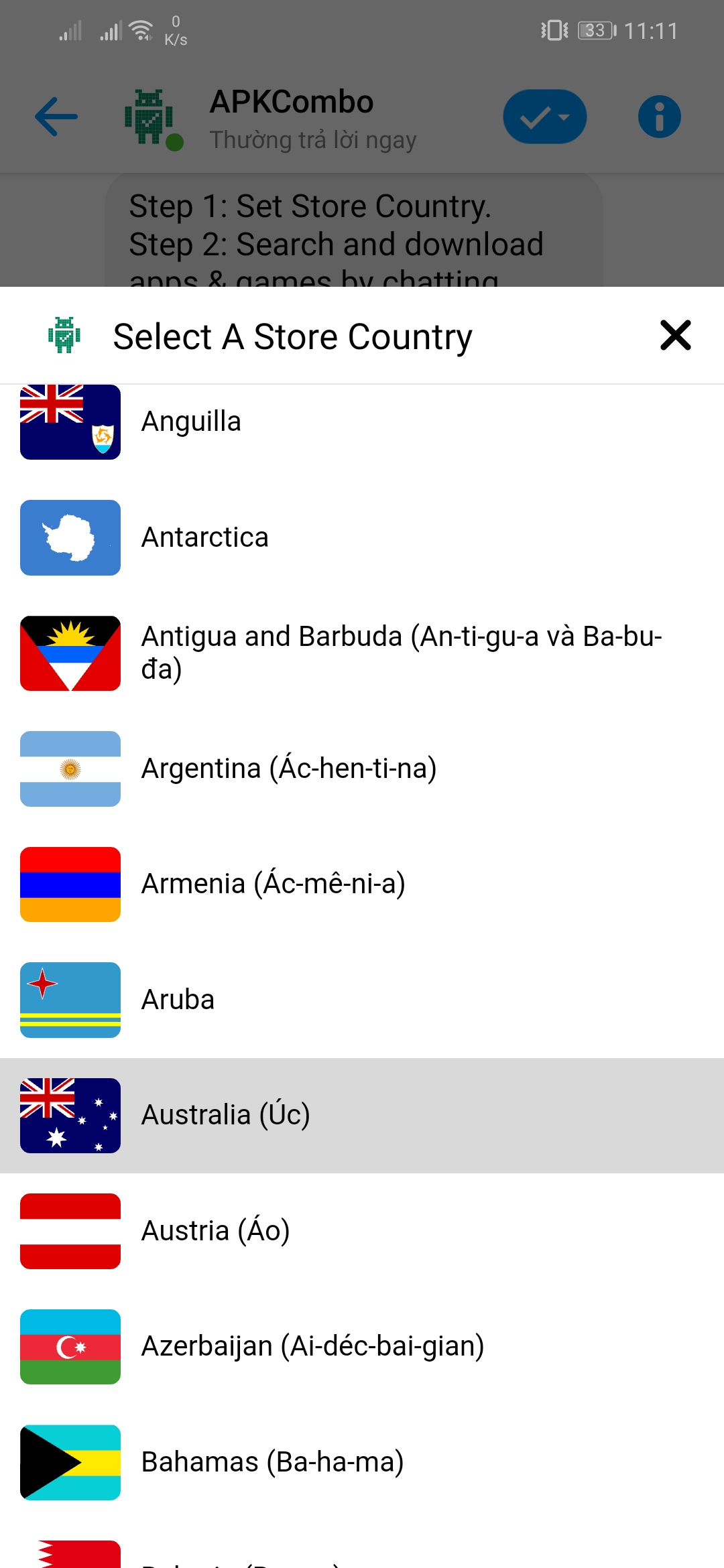Pick Azerbaijan (Ai-déc-bai-gian)
This screenshot has width=724, height=1568.
(362, 1347)
